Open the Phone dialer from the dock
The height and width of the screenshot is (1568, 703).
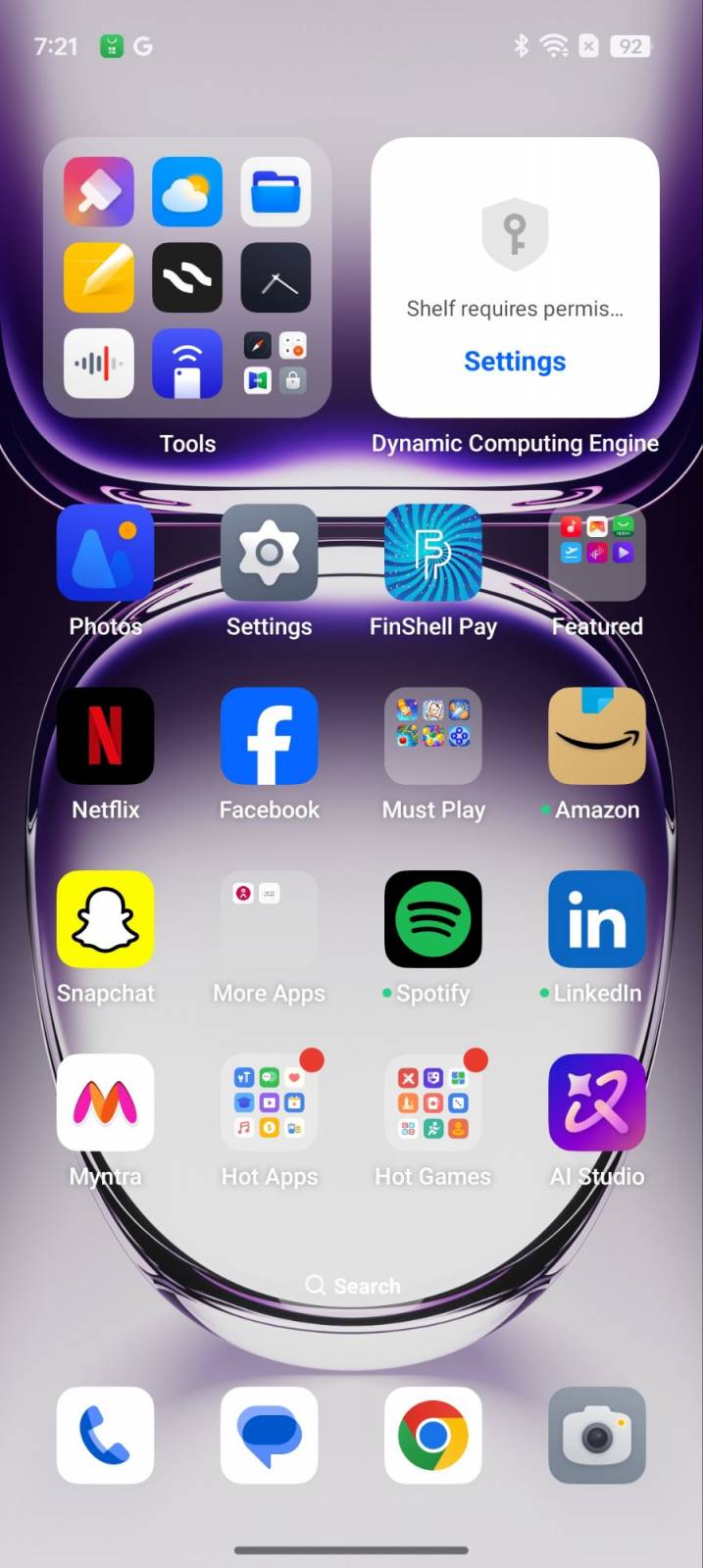(105, 1436)
